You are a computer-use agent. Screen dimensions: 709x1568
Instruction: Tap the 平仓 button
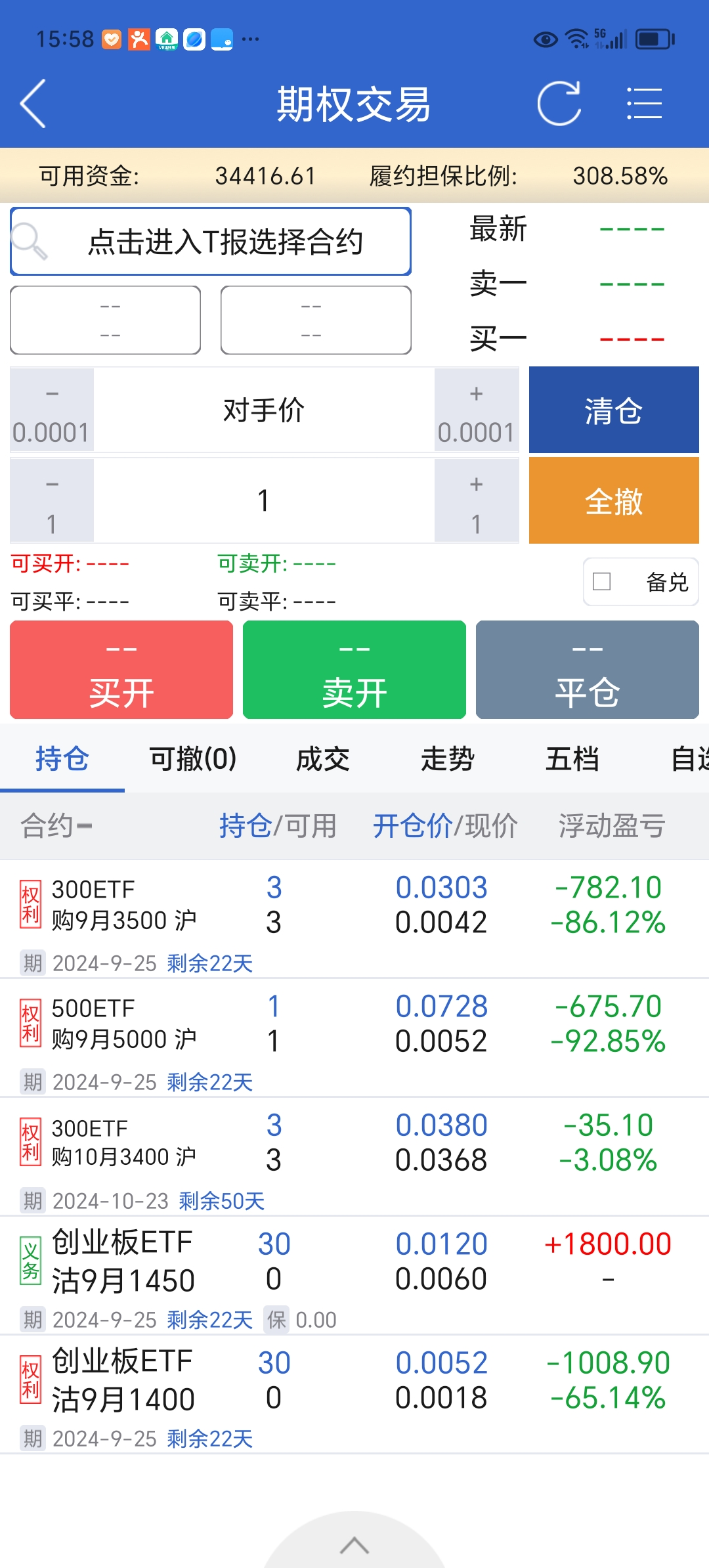coord(588,670)
